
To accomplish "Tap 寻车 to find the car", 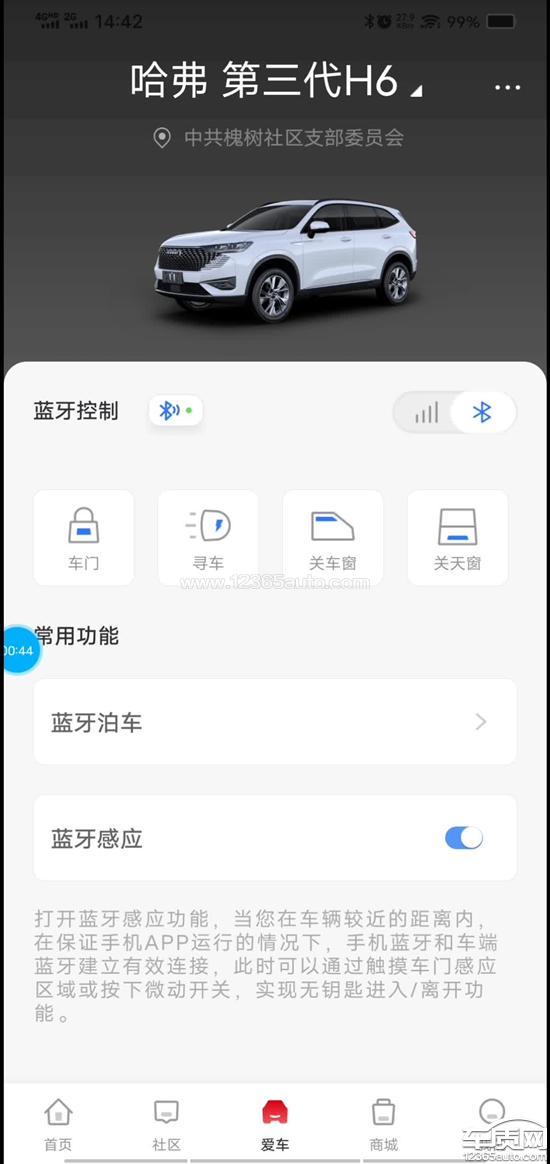I will (208, 537).
